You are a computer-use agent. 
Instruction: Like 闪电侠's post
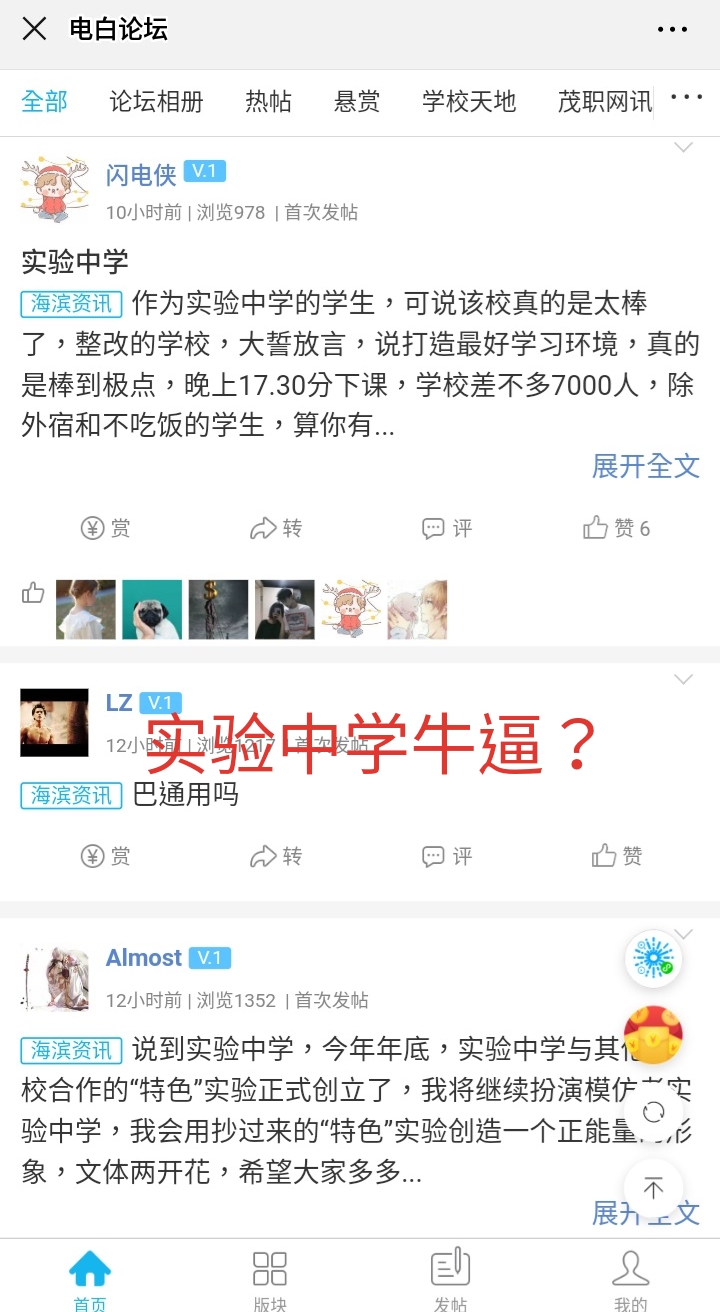tap(616, 528)
